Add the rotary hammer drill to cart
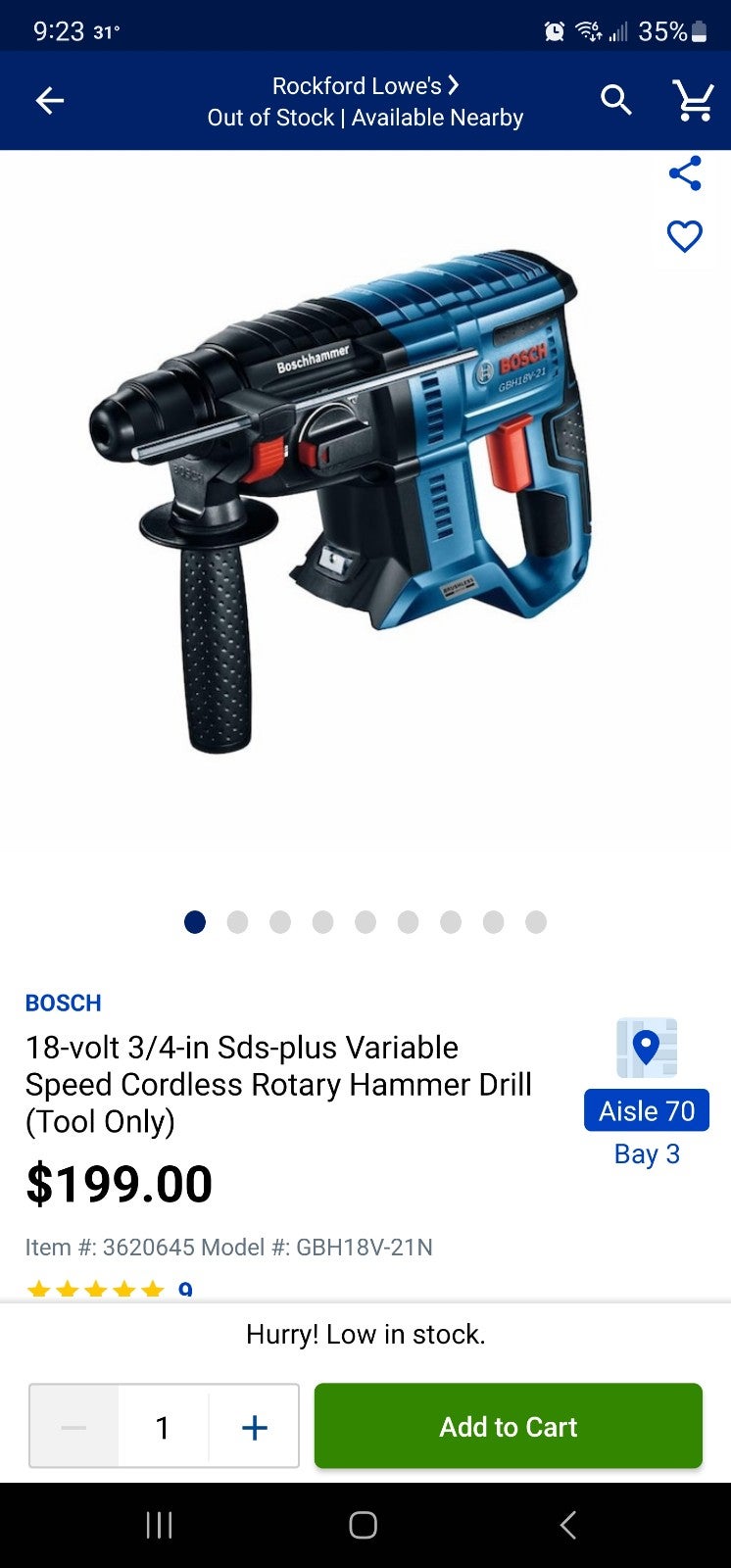 coord(509,1426)
